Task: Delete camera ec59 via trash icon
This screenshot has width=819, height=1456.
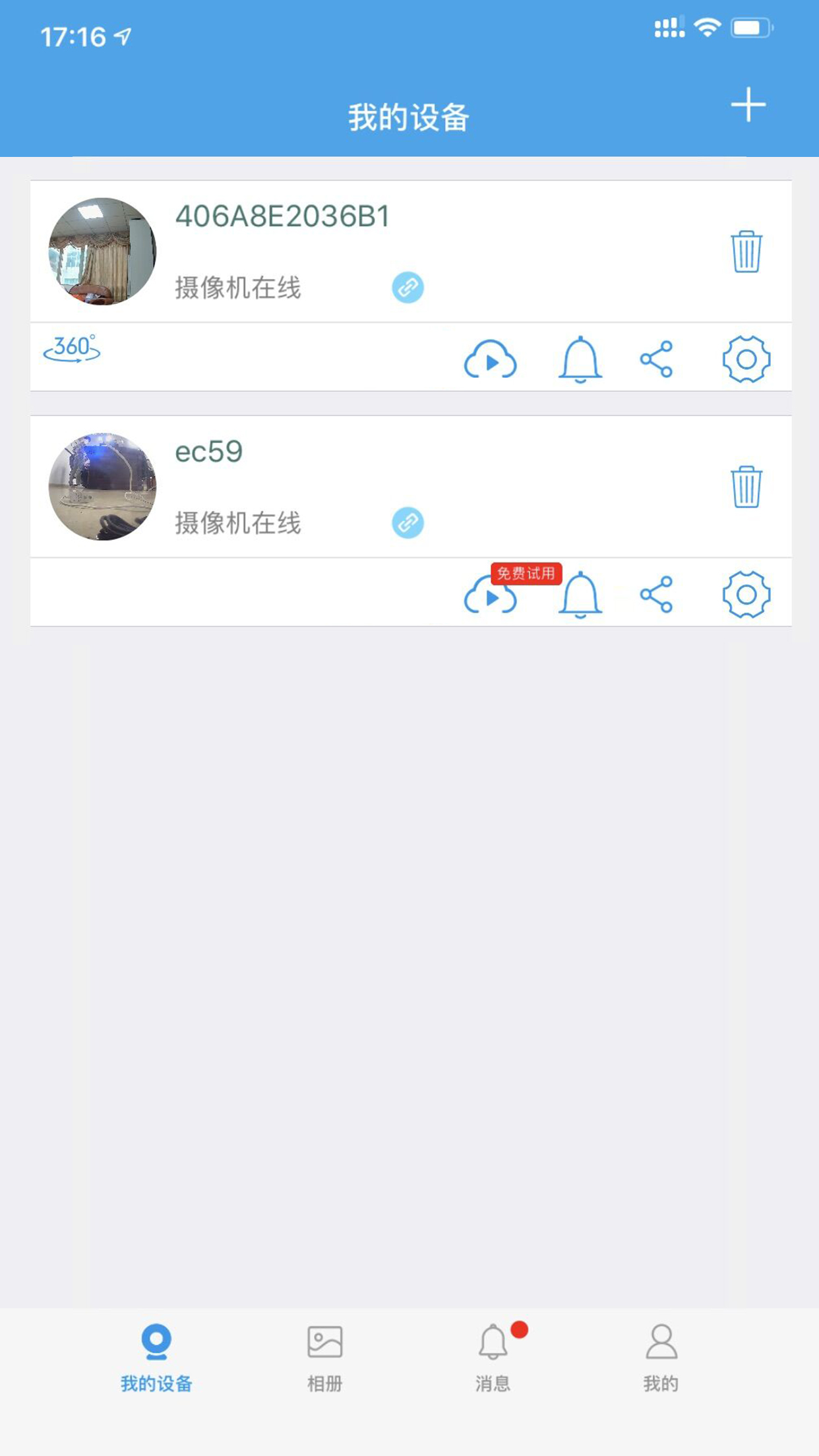Action: [x=746, y=486]
